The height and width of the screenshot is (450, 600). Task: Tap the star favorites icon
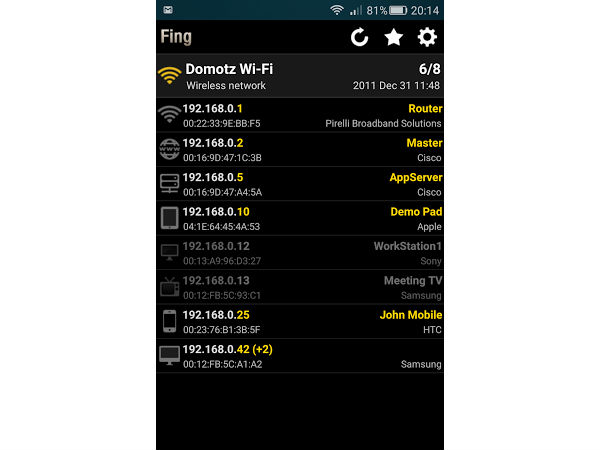tap(394, 38)
